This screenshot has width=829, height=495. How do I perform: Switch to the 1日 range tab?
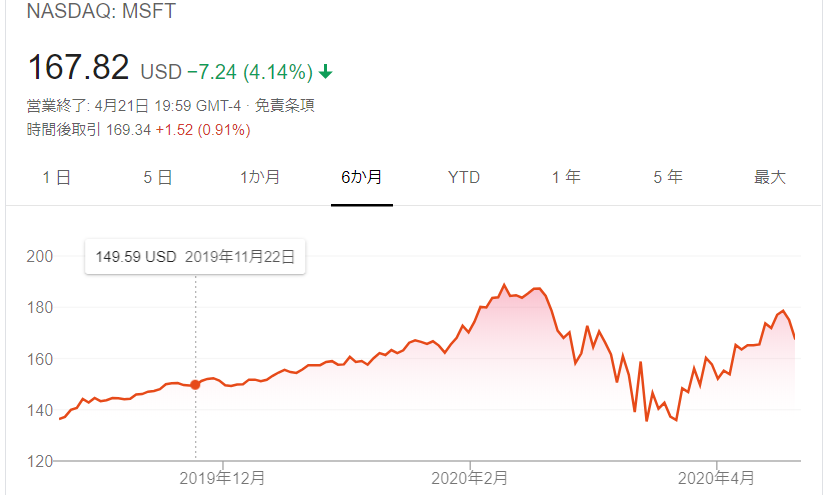56,178
